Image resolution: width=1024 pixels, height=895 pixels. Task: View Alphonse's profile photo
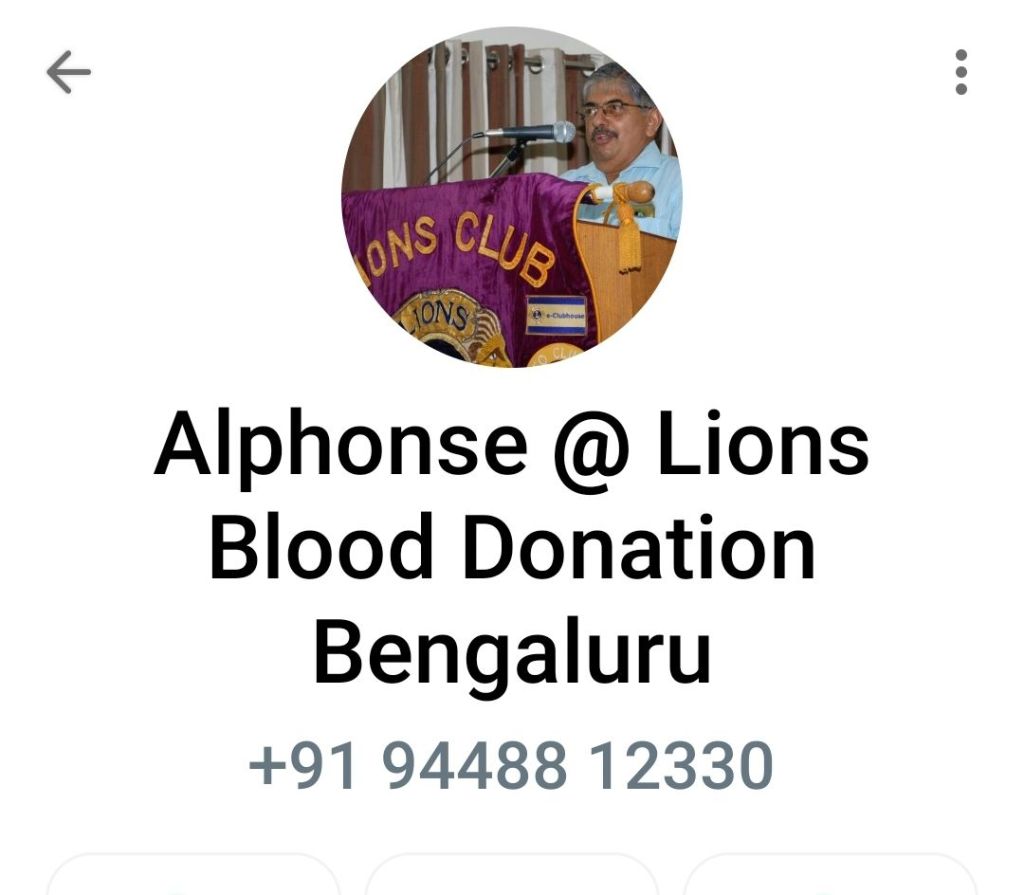pyautogui.click(x=511, y=197)
